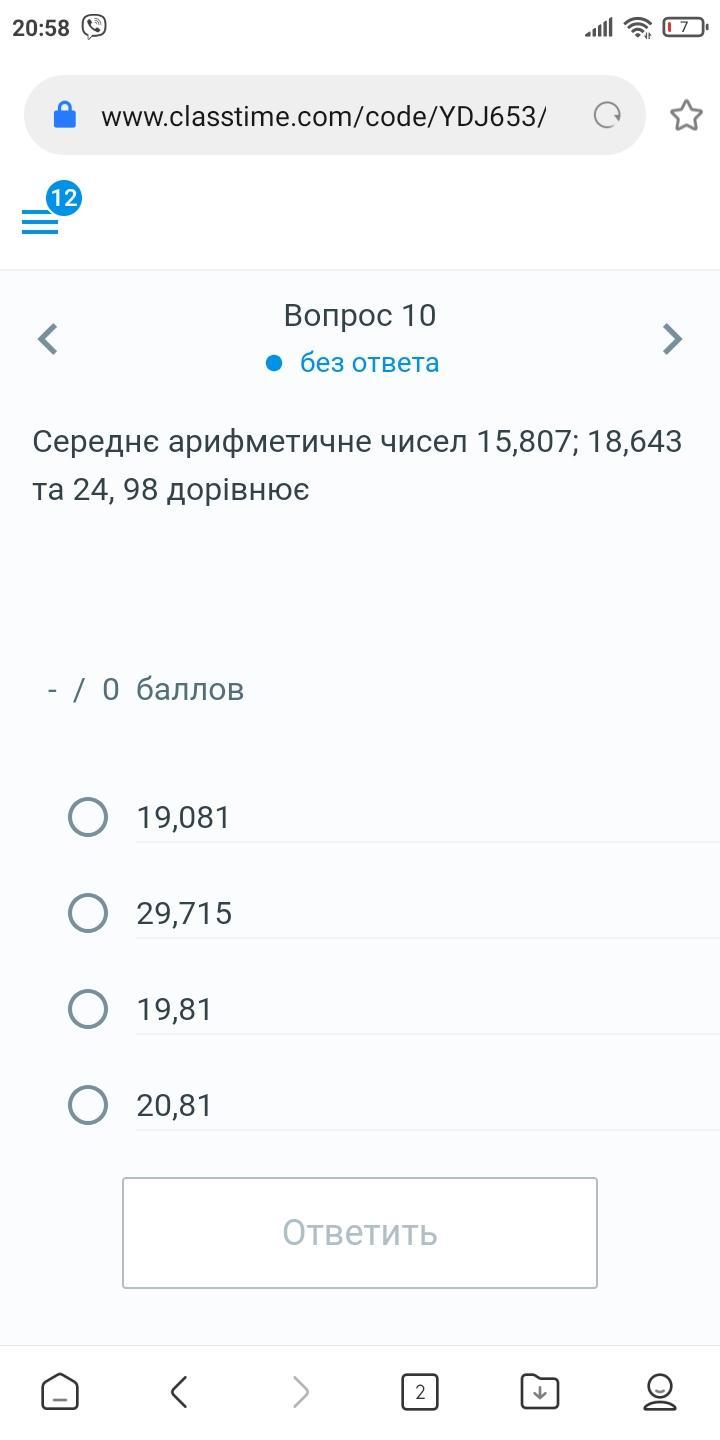Go to the next question
Image resolution: width=720 pixels, height=1440 pixels.
point(672,339)
